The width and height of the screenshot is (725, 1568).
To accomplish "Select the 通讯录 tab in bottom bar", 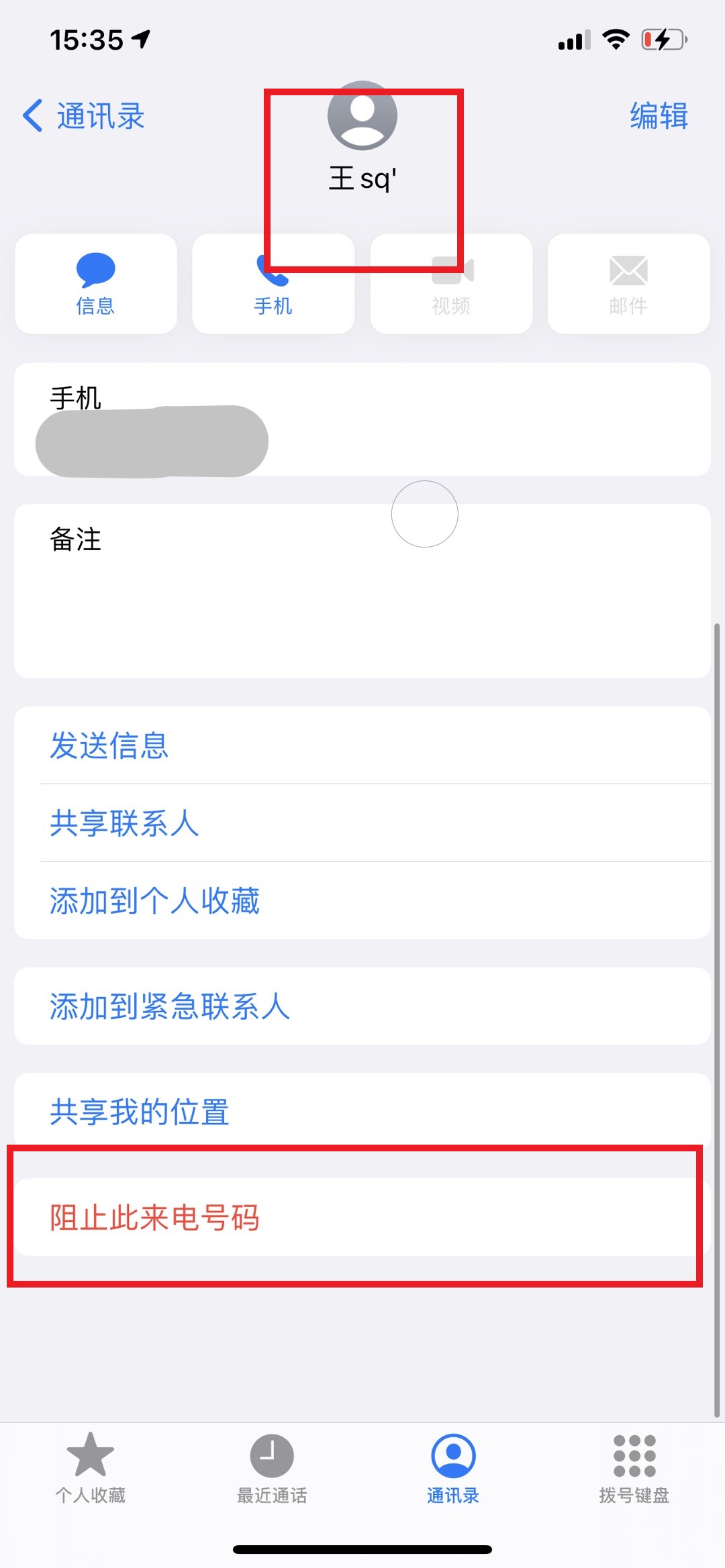I will (453, 1468).
